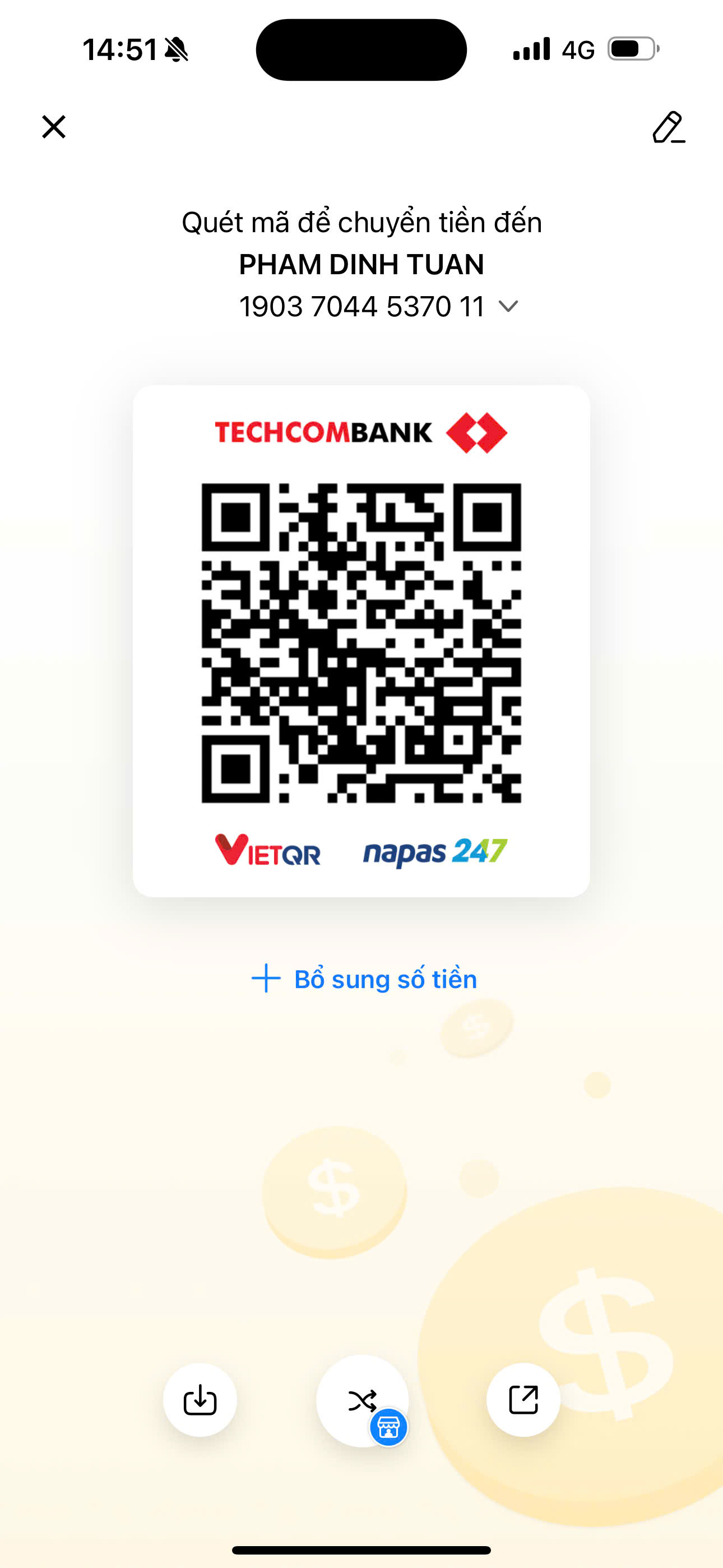Tap the shuffle button with the shop badge
The height and width of the screenshot is (1568, 723).
pyautogui.click(x=362, y=1401)
